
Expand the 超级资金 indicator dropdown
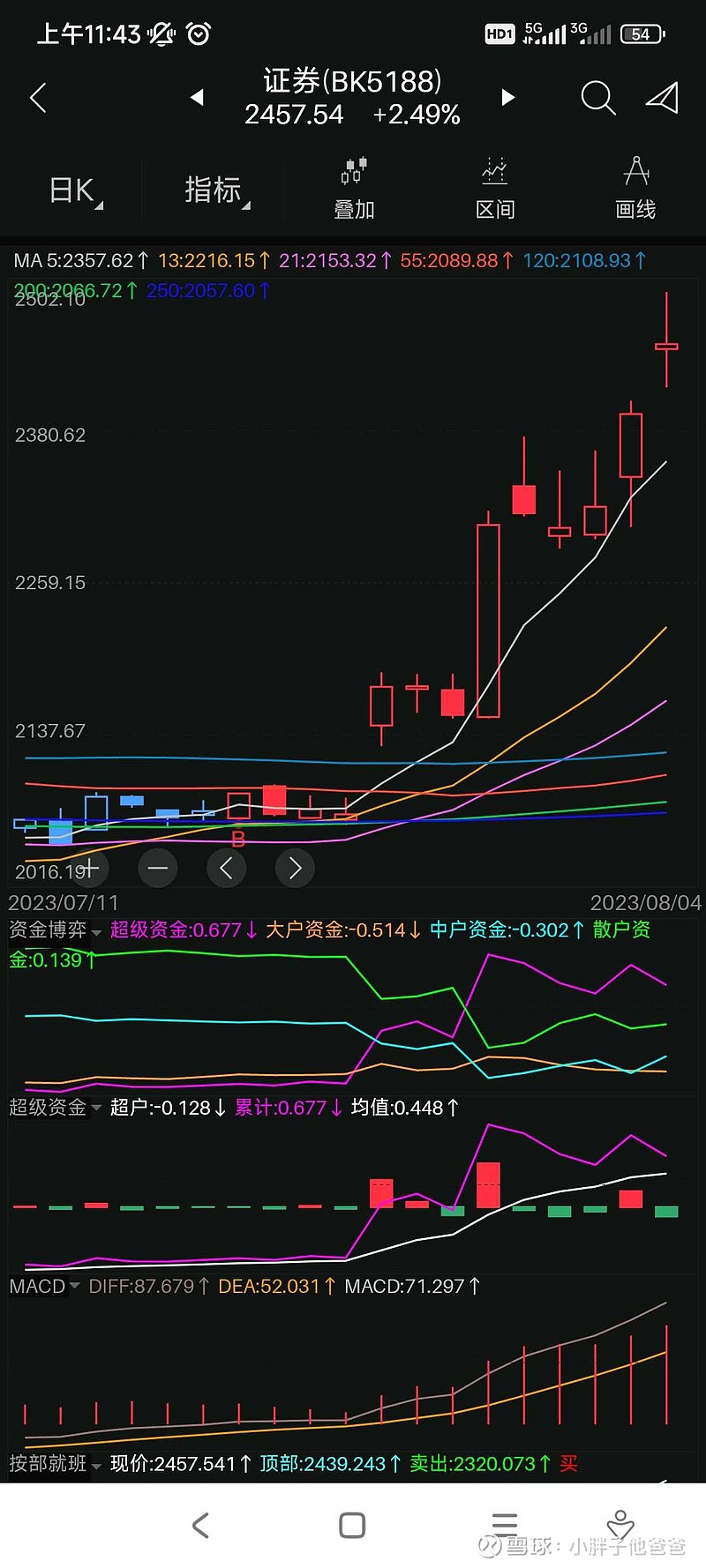(x=55, y=1108)
